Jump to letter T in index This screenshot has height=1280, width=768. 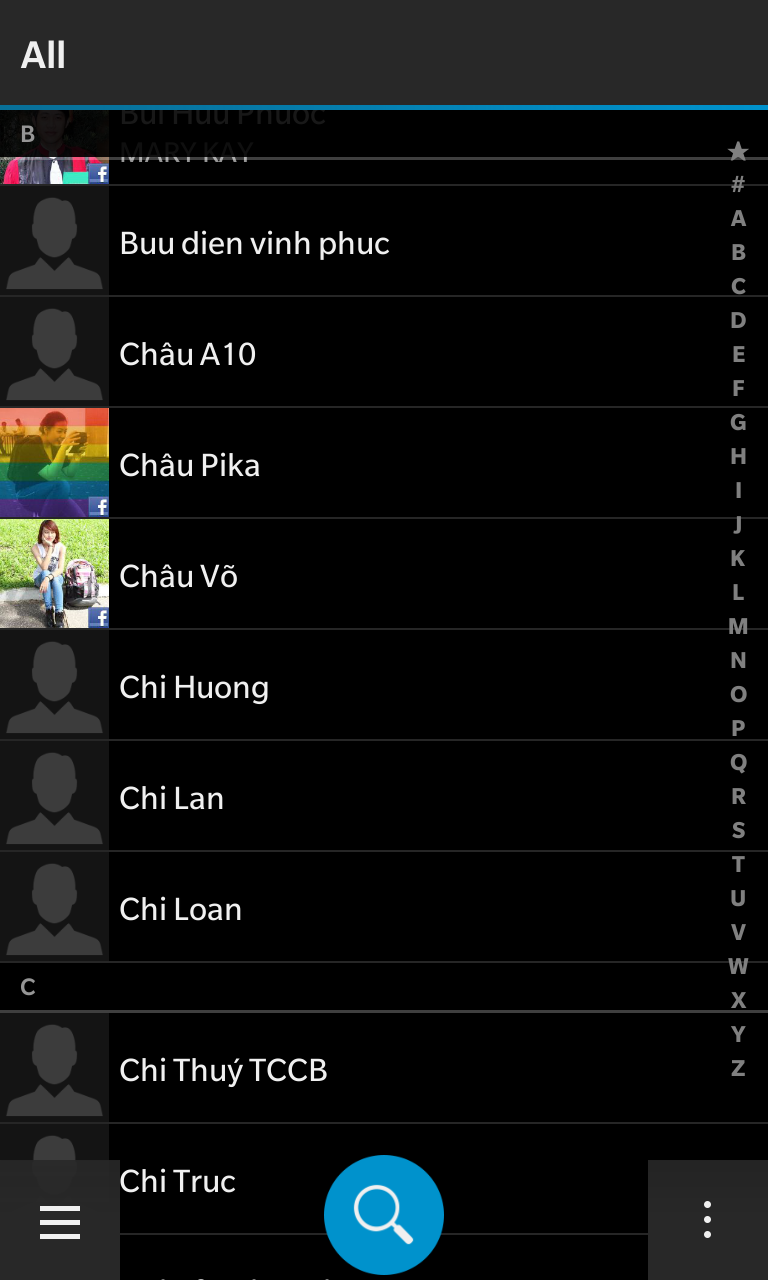pyautogui.click(x=738, y=864)
